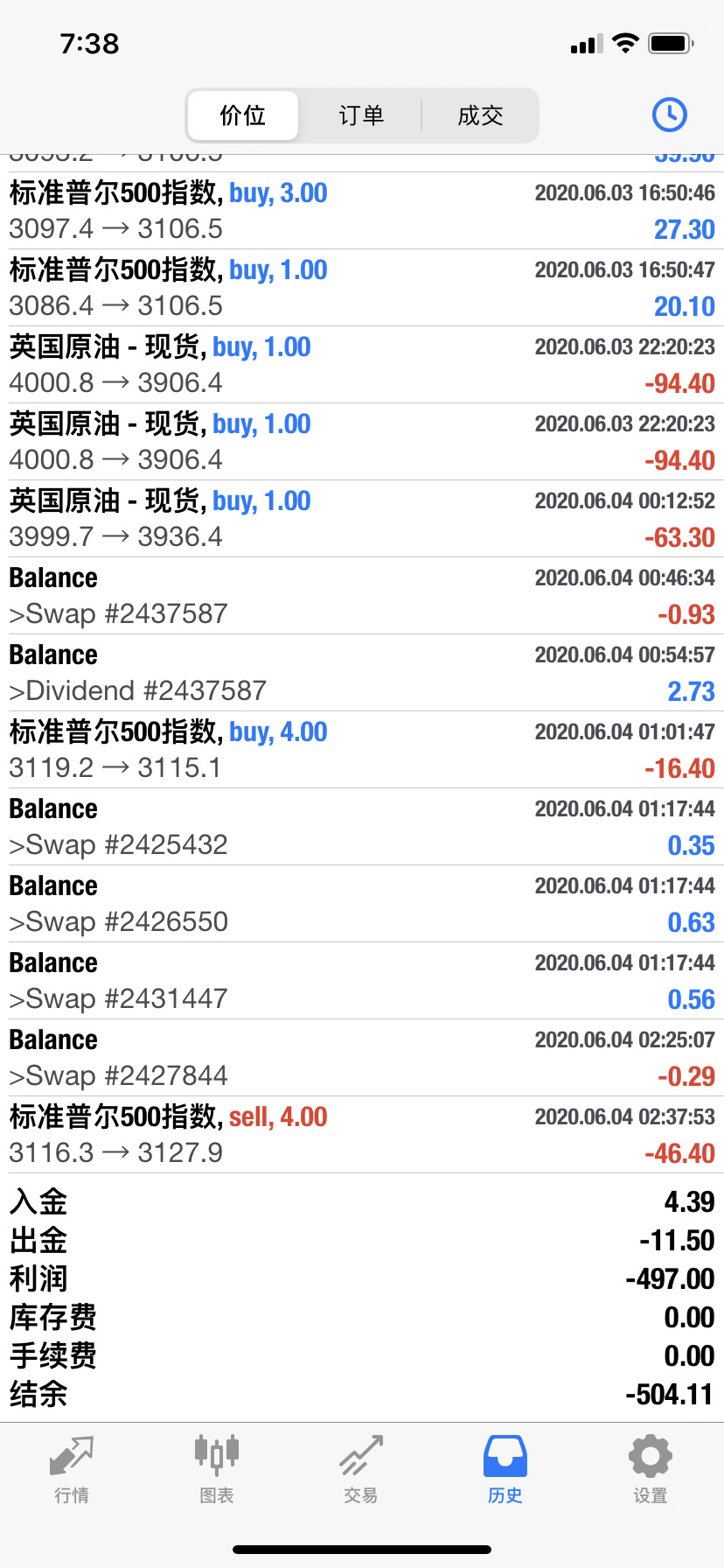Open the 设置 tab
Viewport: 724px width, 1568px height.
(x=651, y=1470)
